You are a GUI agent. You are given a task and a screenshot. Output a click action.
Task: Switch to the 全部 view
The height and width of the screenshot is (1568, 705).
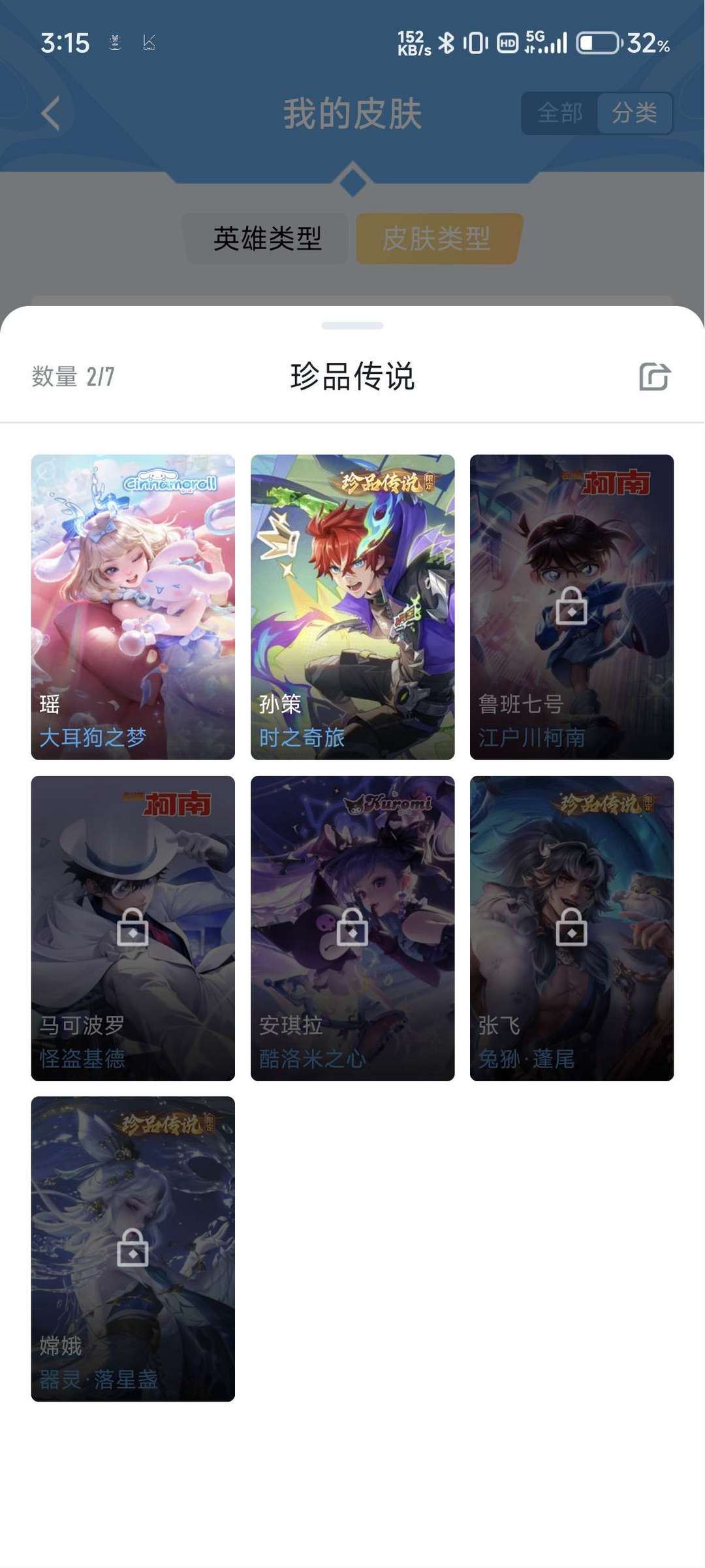click(559, 113)
